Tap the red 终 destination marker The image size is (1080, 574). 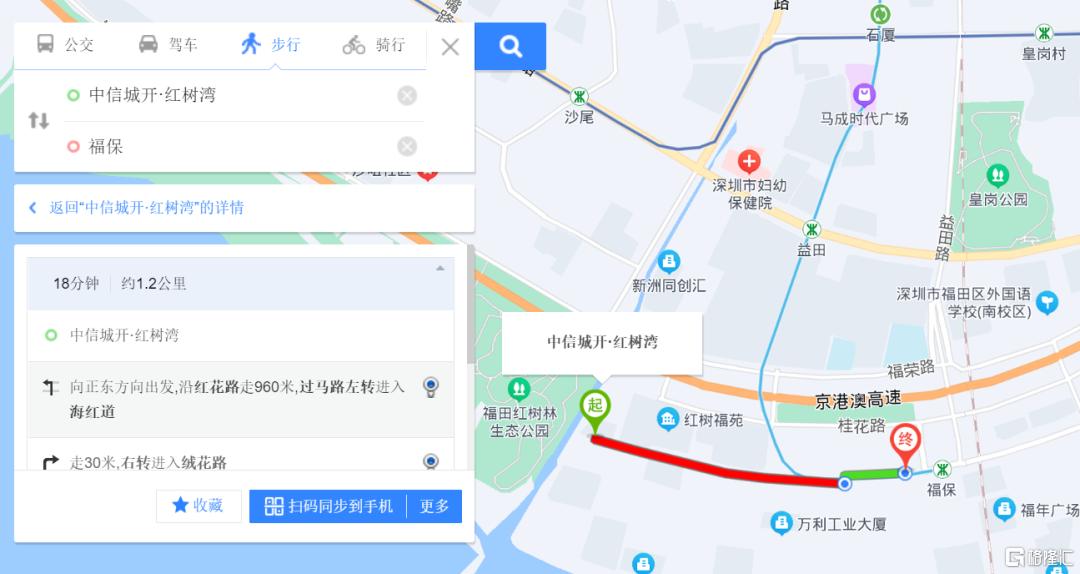coord(905,442)
